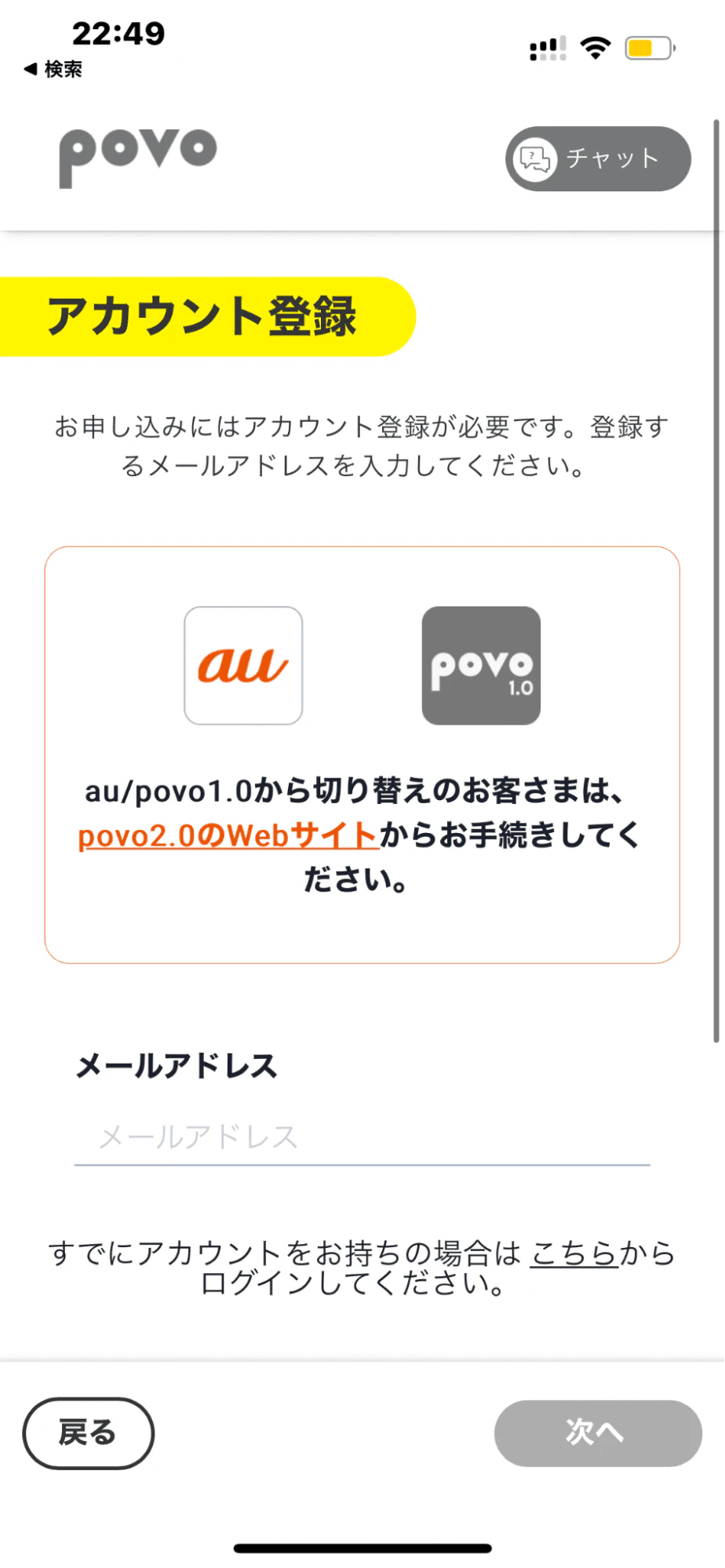Tap the 戻る button
The height and width of the screenshot is (1568, 725).
click(x=88, y=1432)
